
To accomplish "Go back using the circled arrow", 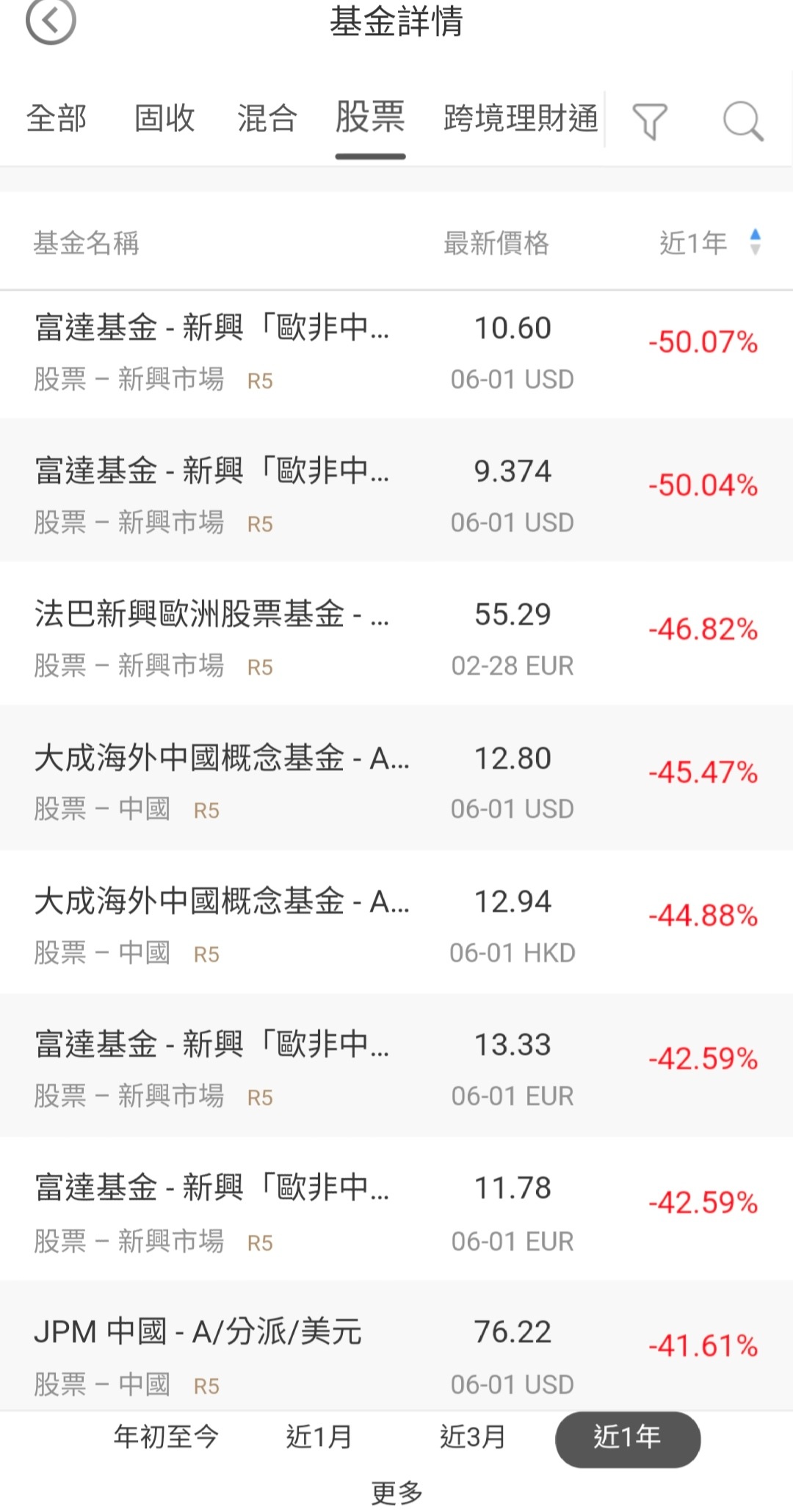I will (51, 21).
